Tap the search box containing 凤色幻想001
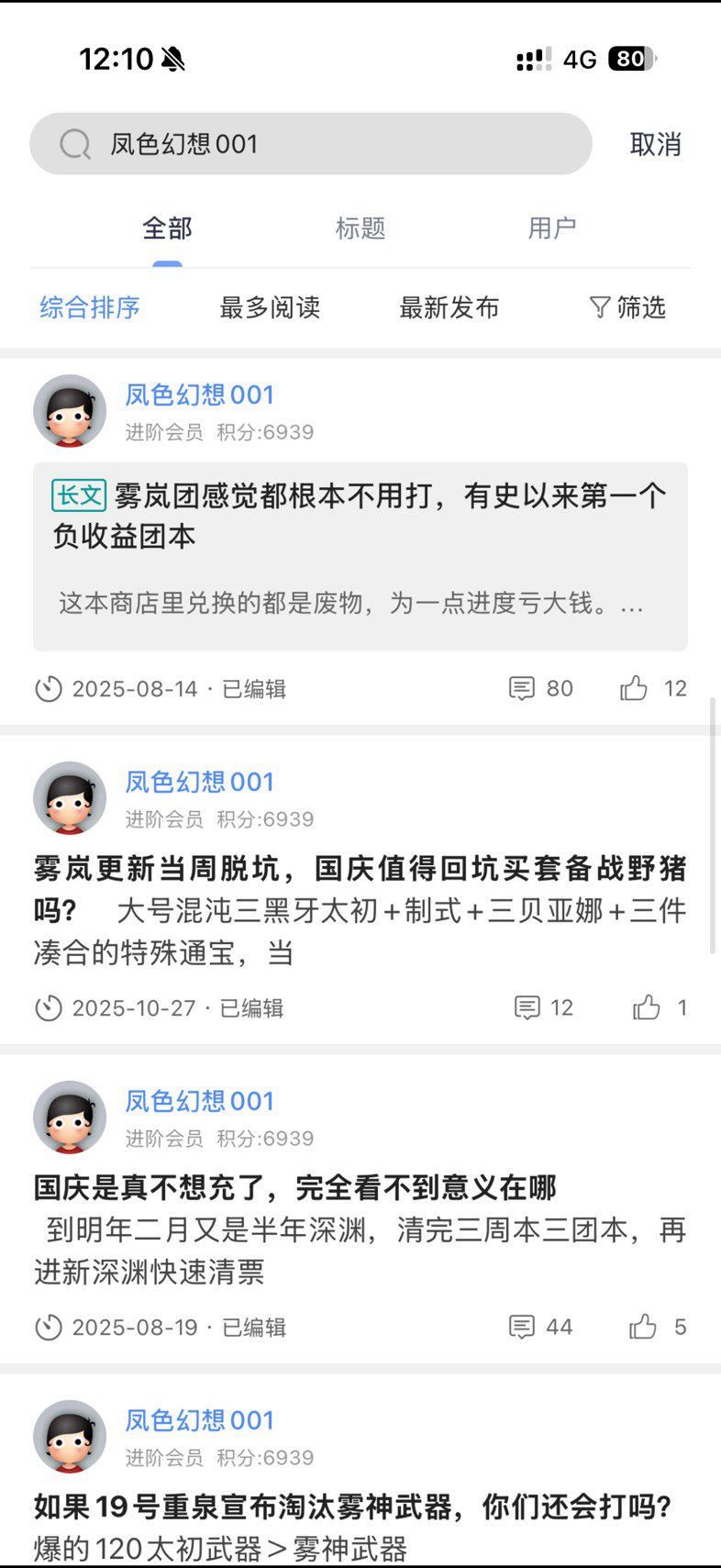The height and width of the screenshot is (1568, 721). [x=310, y=144]
